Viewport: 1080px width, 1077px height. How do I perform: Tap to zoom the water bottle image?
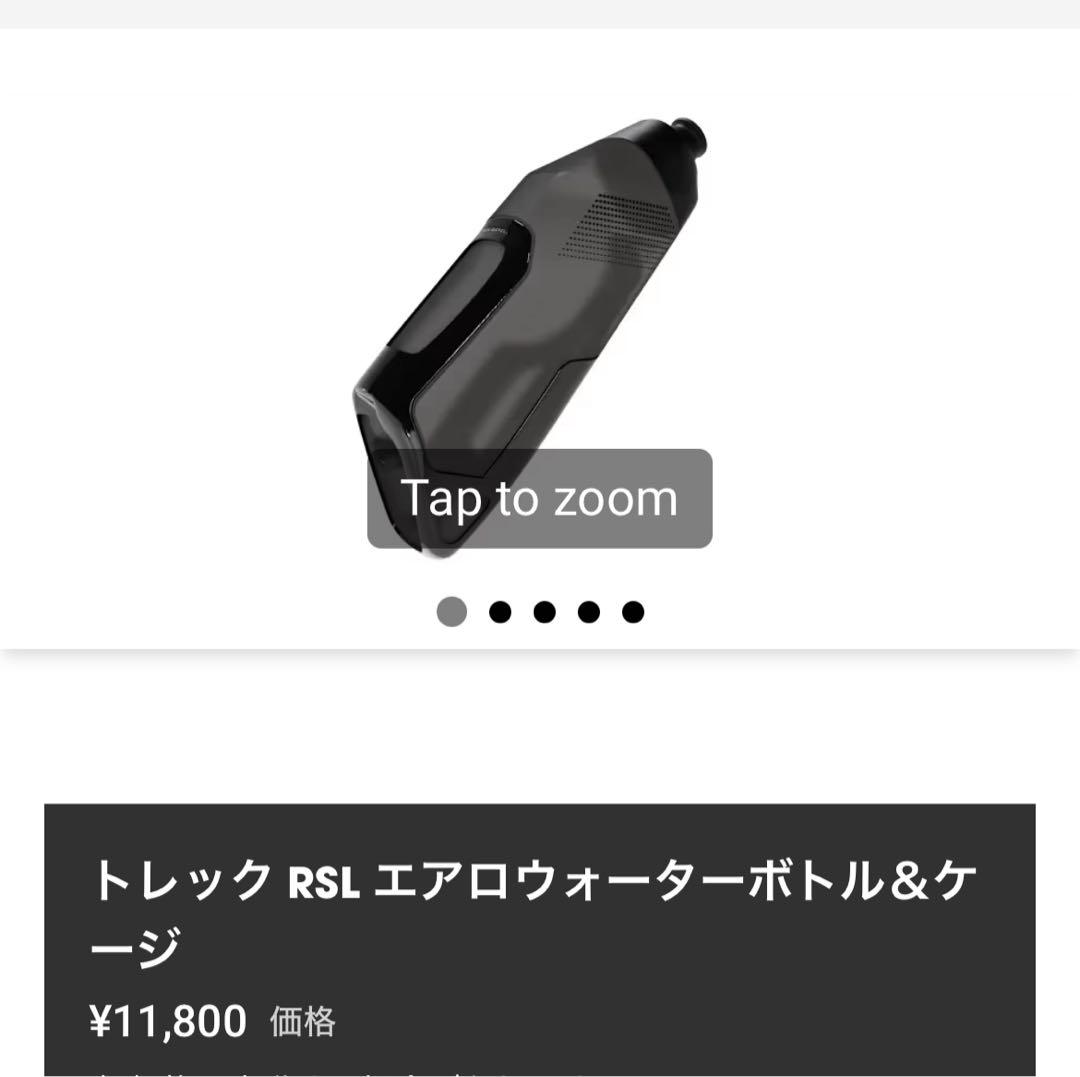coord(539,498)
